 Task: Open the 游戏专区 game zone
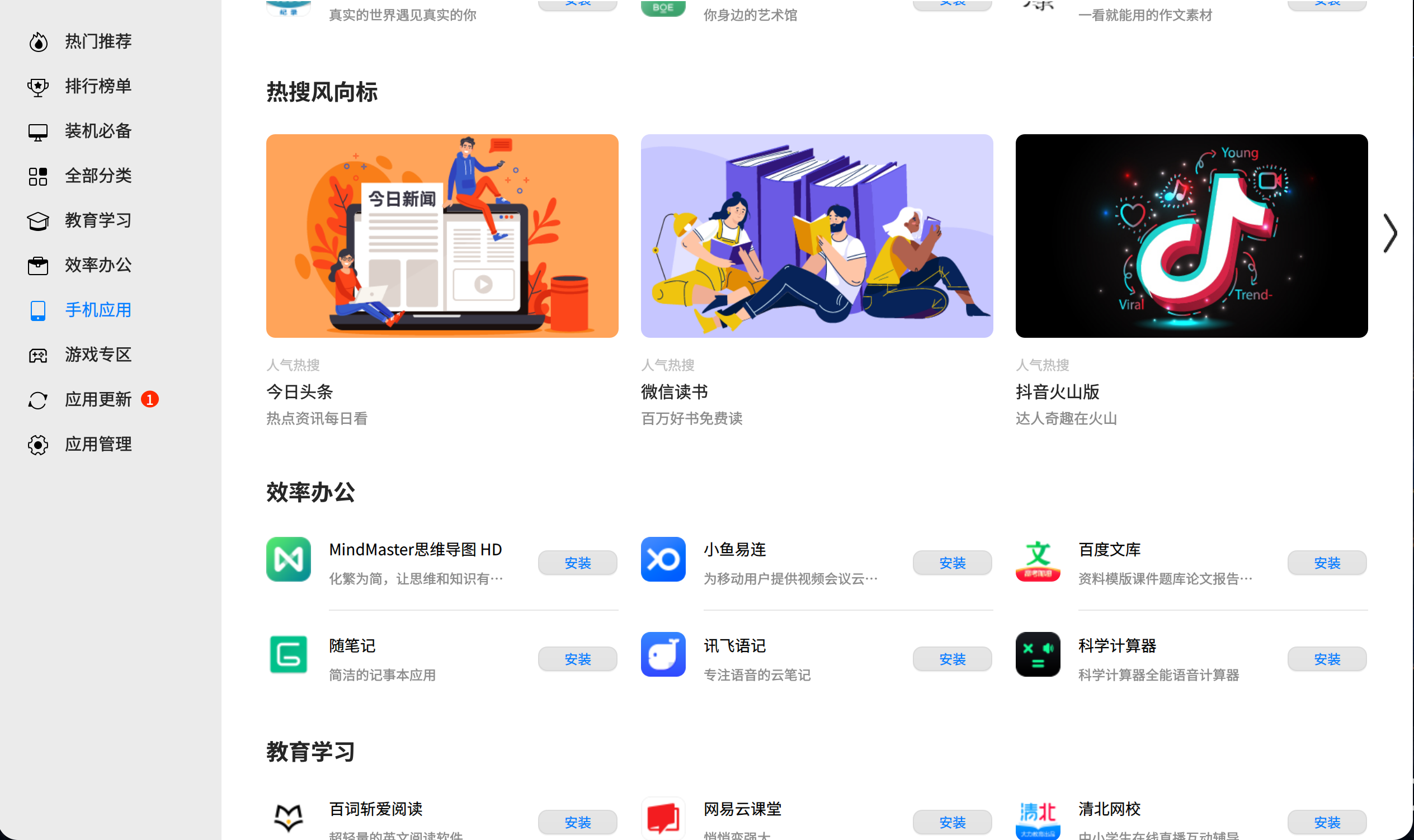(97, 355)
